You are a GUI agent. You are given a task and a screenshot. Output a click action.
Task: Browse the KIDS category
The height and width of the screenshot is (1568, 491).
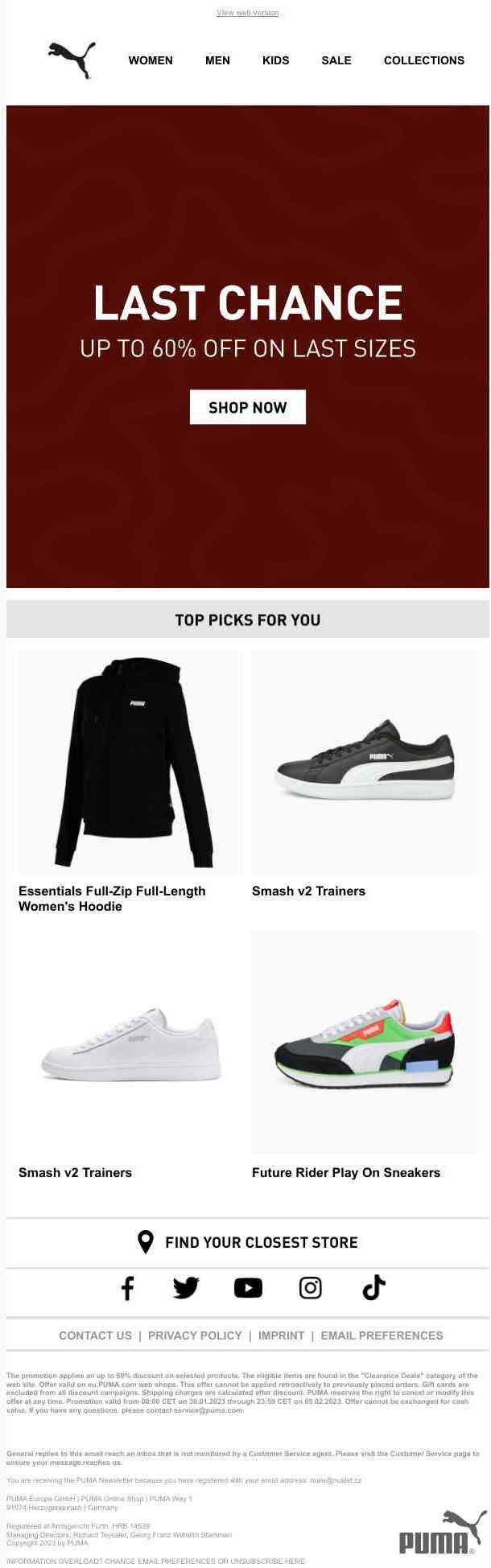pos(275,60)
